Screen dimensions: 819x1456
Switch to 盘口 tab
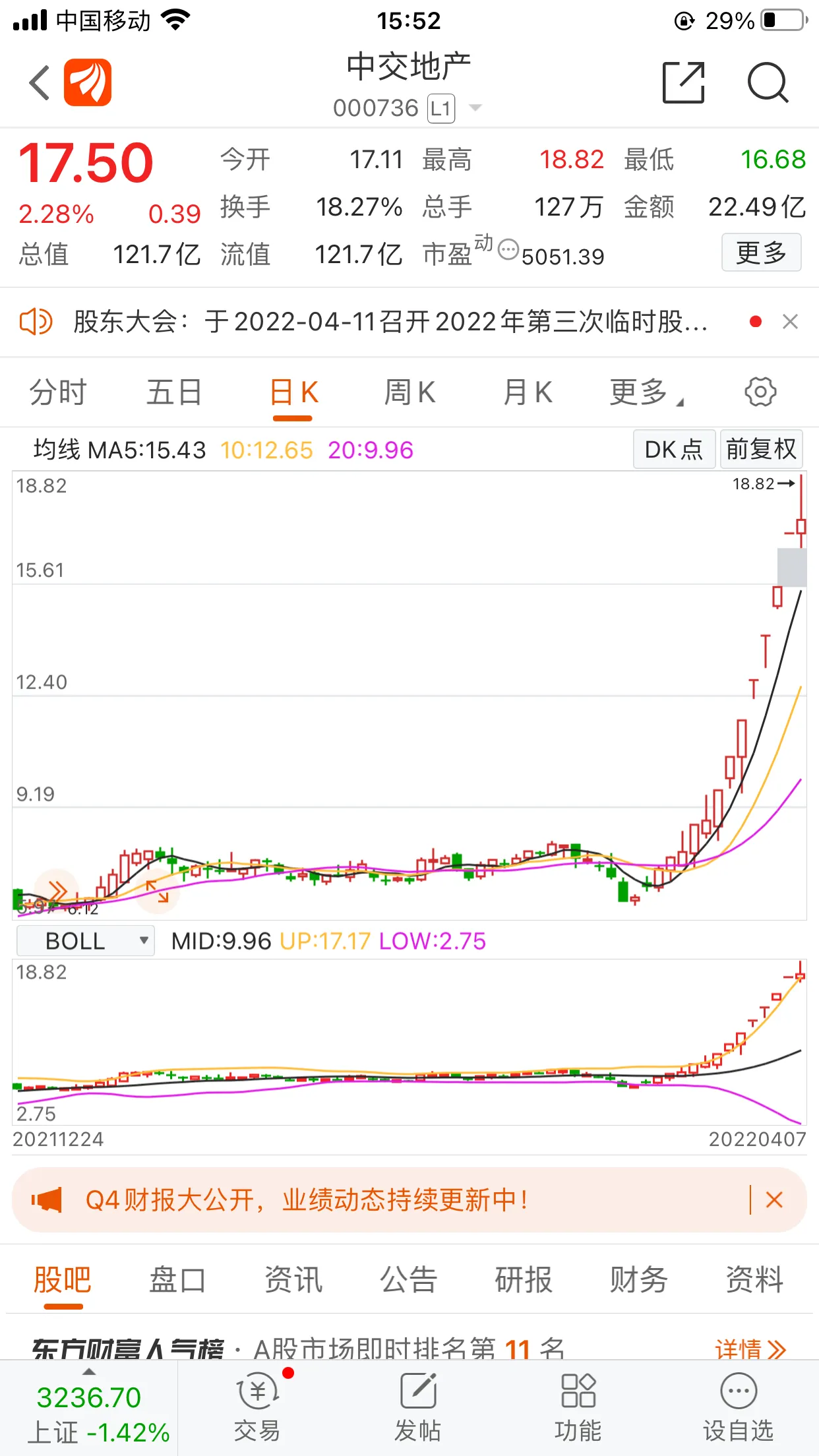pos(177,1281)
